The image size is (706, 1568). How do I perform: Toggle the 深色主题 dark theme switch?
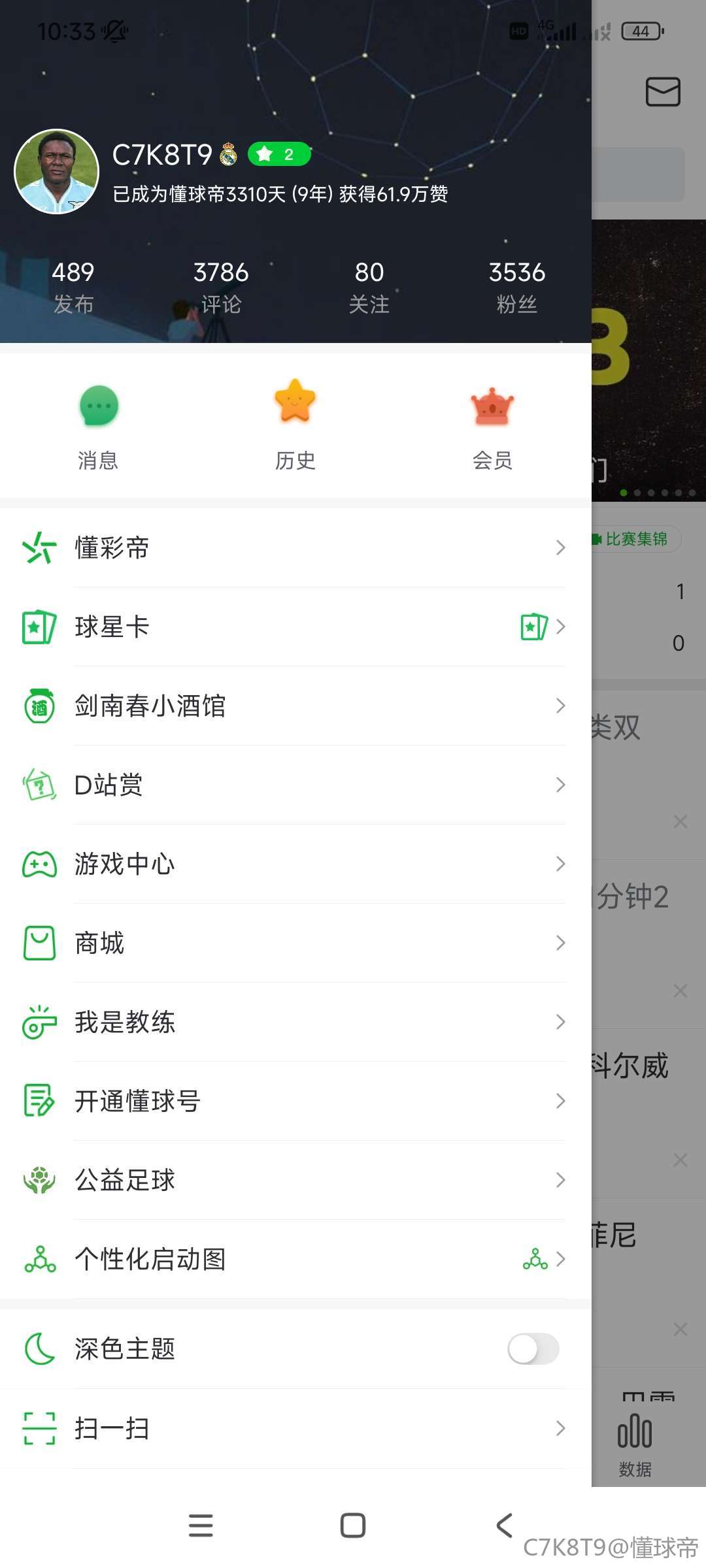point(533,1349)
